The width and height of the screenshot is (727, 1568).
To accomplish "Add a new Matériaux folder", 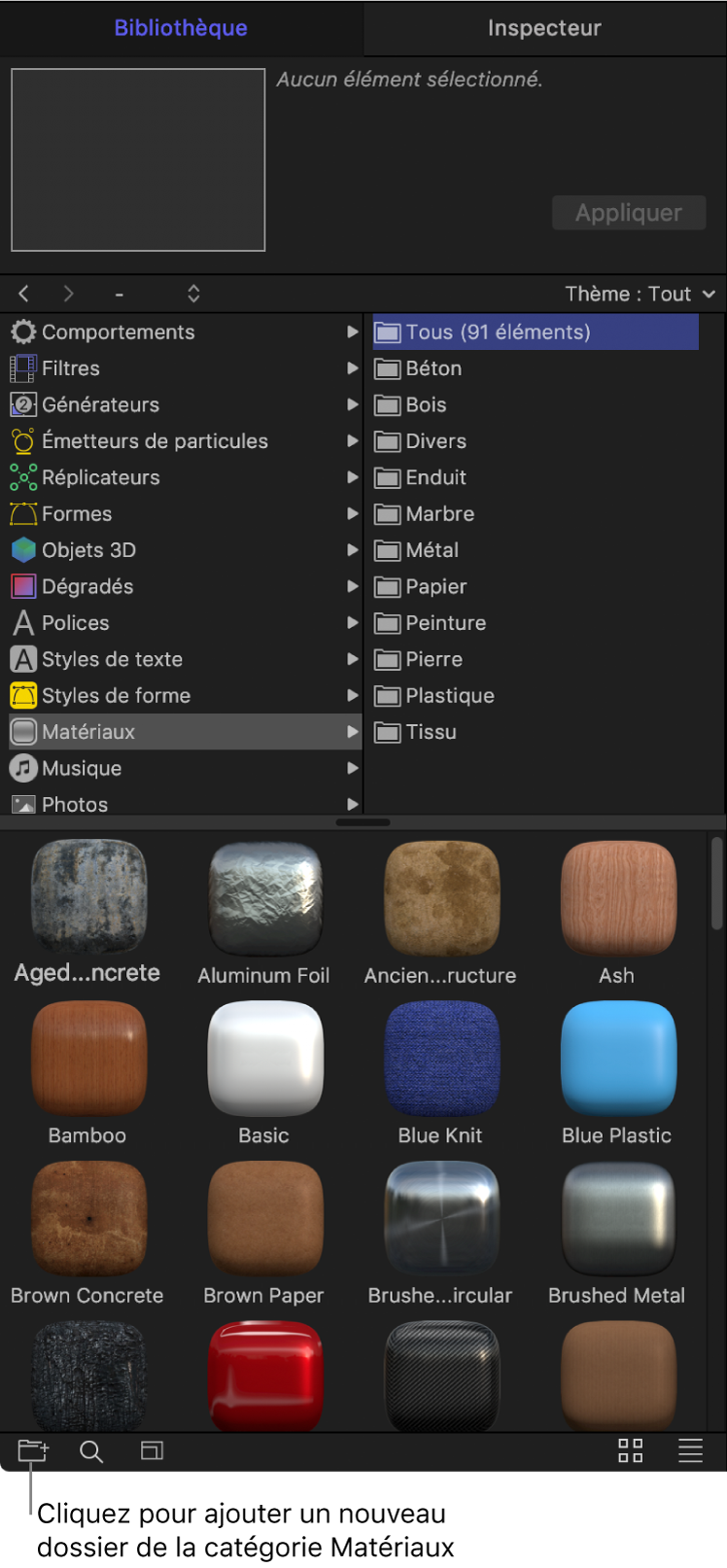I will click(x=33, y=1451).
